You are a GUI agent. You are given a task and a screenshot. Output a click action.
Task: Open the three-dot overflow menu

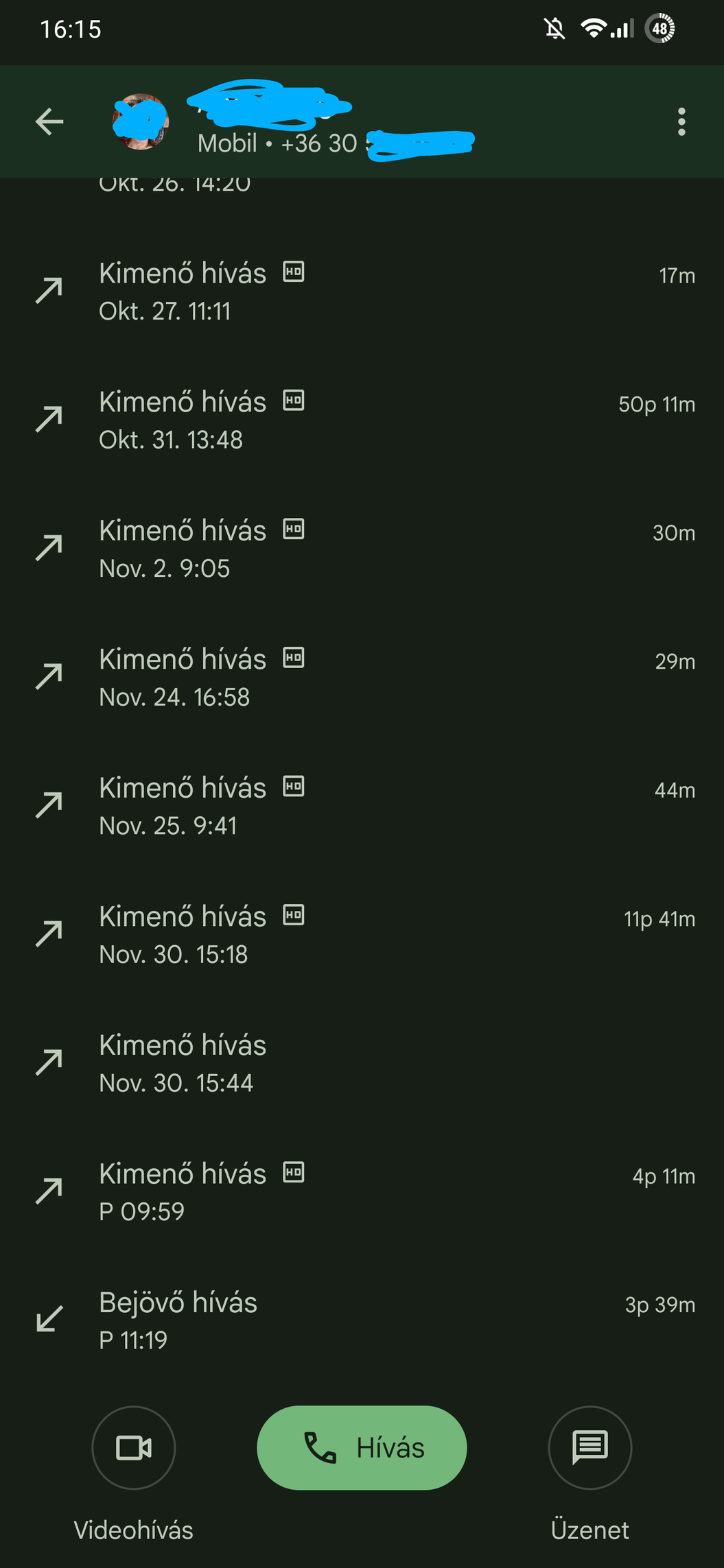[681, 122]
